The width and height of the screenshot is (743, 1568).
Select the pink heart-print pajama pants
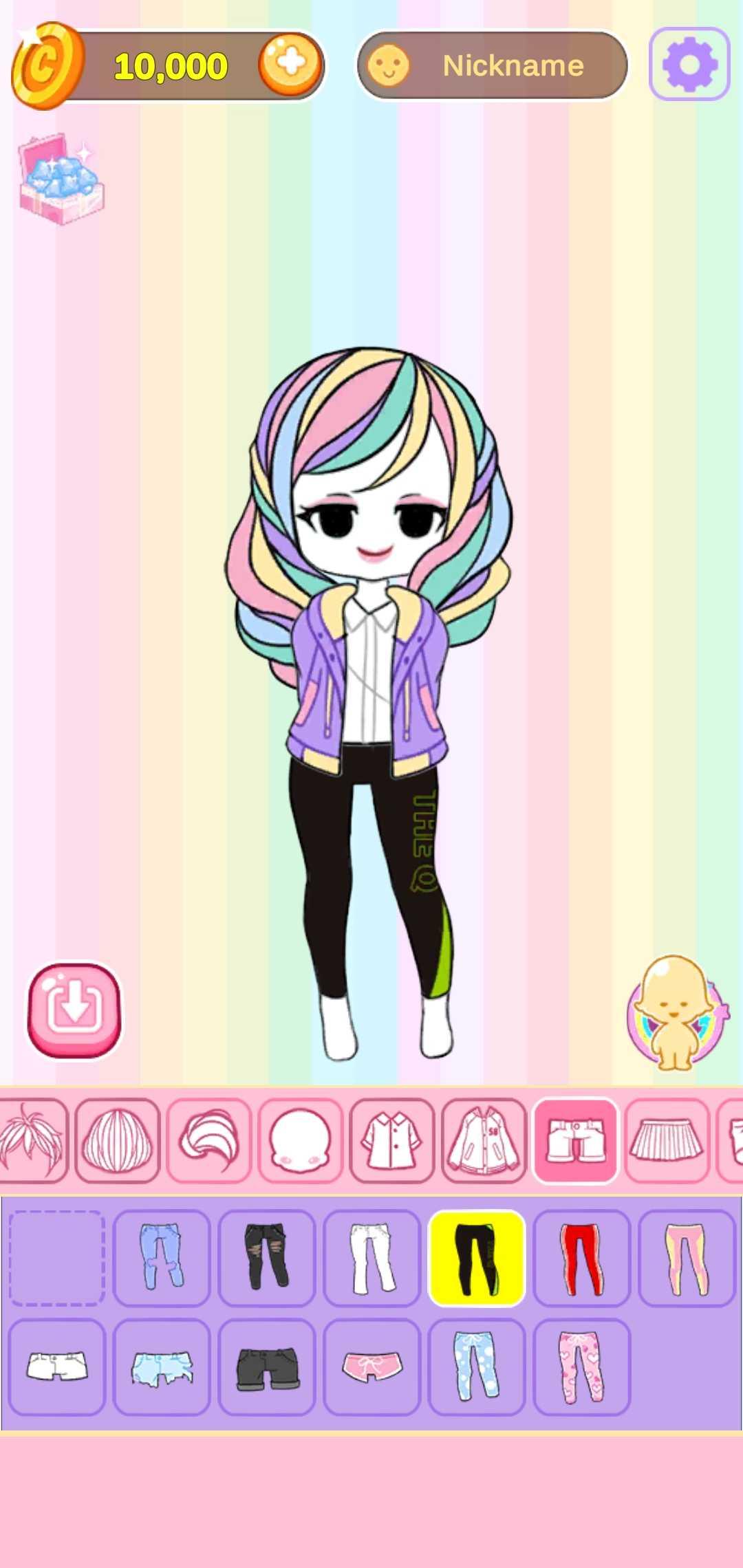581,1366
